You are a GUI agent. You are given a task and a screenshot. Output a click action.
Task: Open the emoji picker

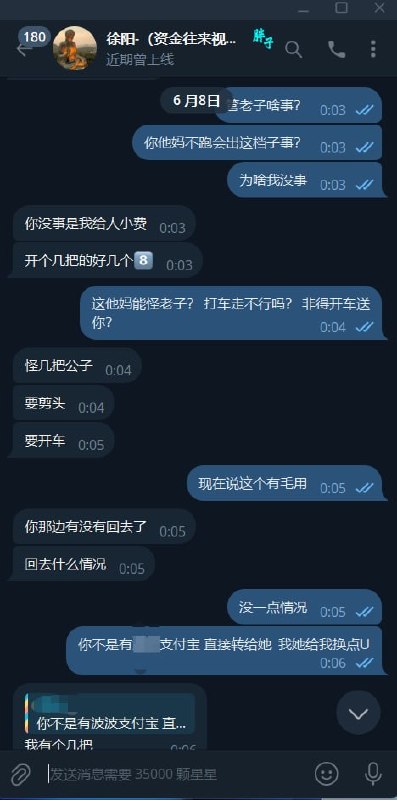click(327, 774)
